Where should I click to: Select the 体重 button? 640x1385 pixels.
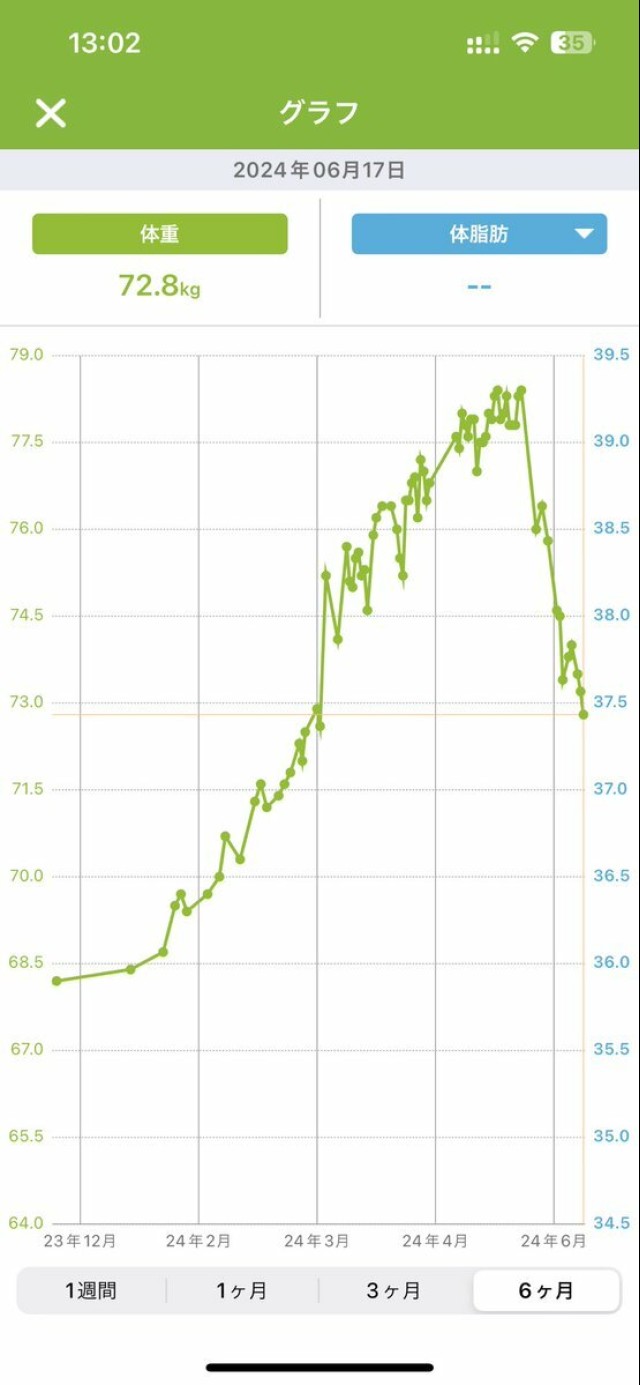tap(160, 234)
